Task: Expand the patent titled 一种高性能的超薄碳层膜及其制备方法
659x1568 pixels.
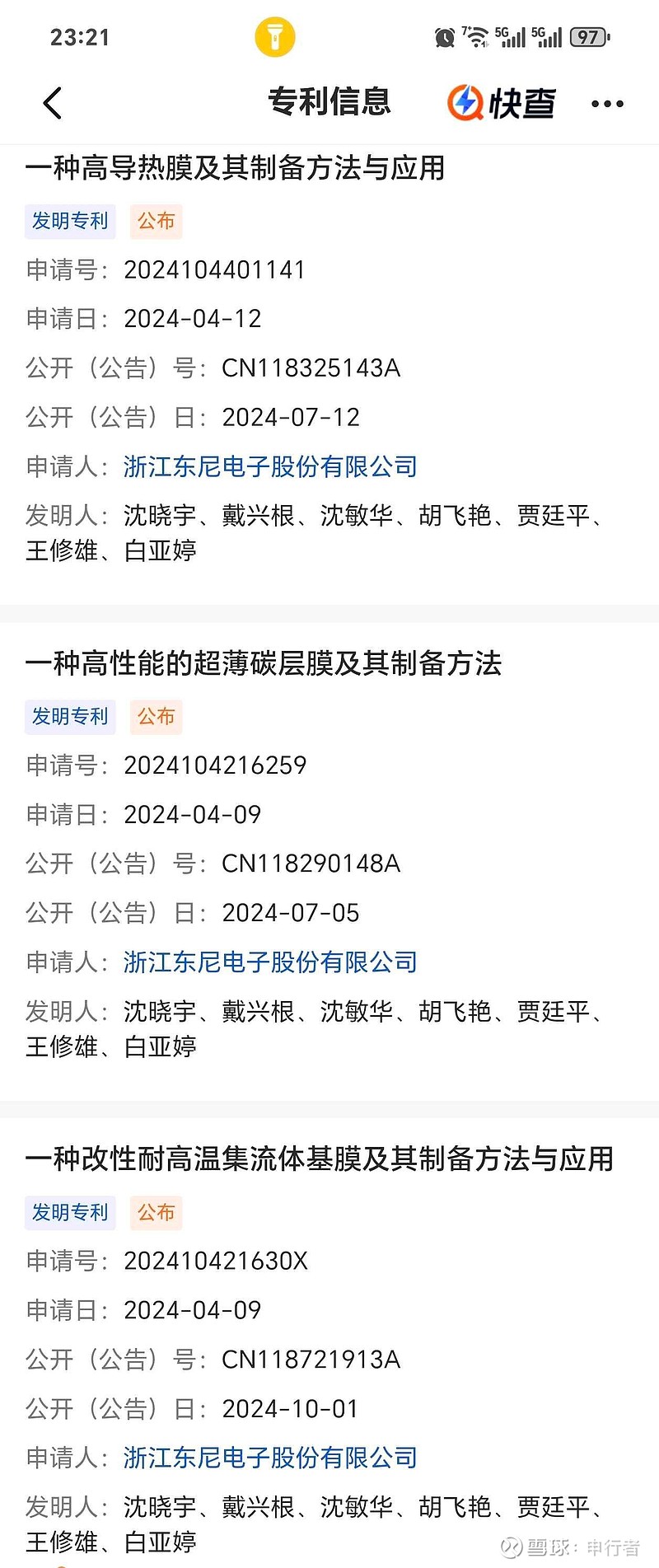Action: coord(264,664)
